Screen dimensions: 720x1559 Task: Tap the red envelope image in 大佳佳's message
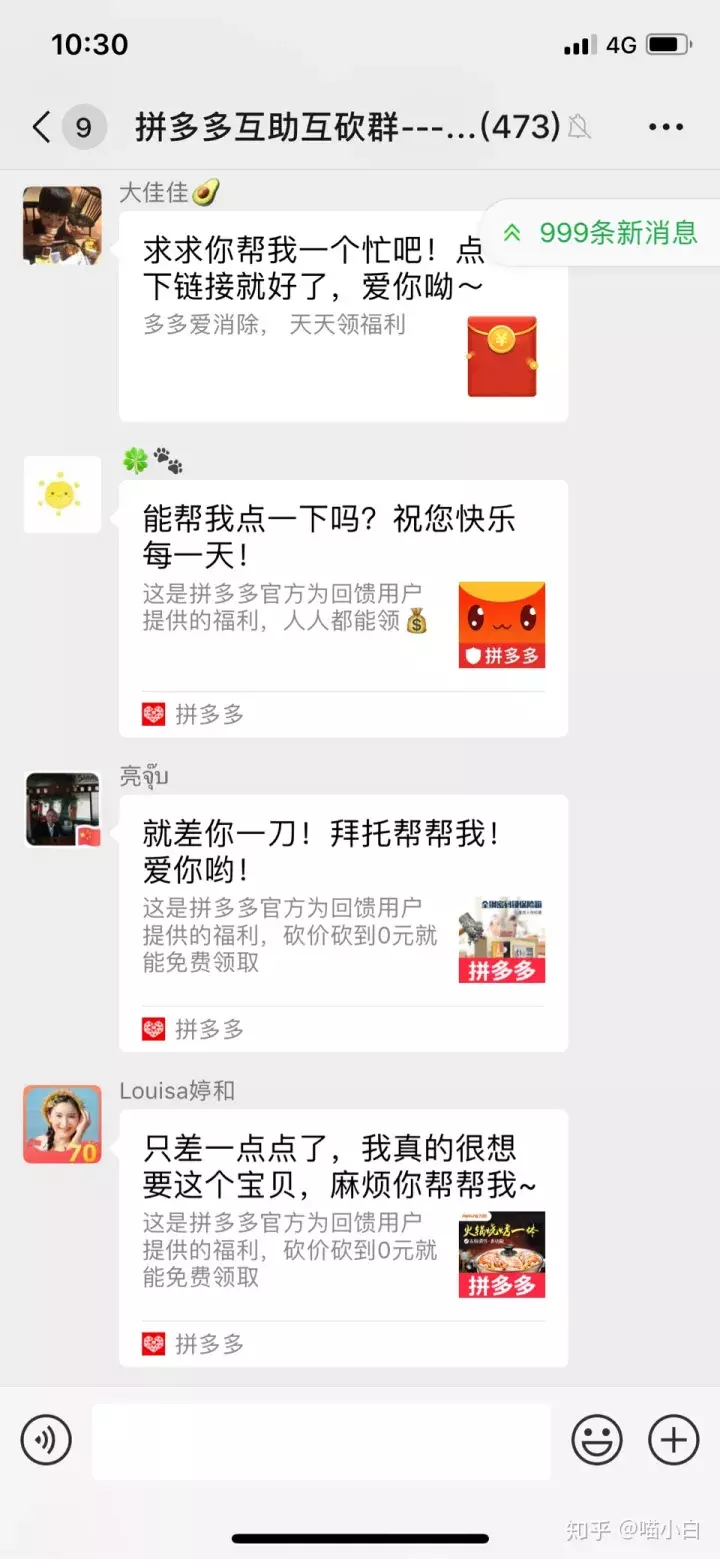502,355
